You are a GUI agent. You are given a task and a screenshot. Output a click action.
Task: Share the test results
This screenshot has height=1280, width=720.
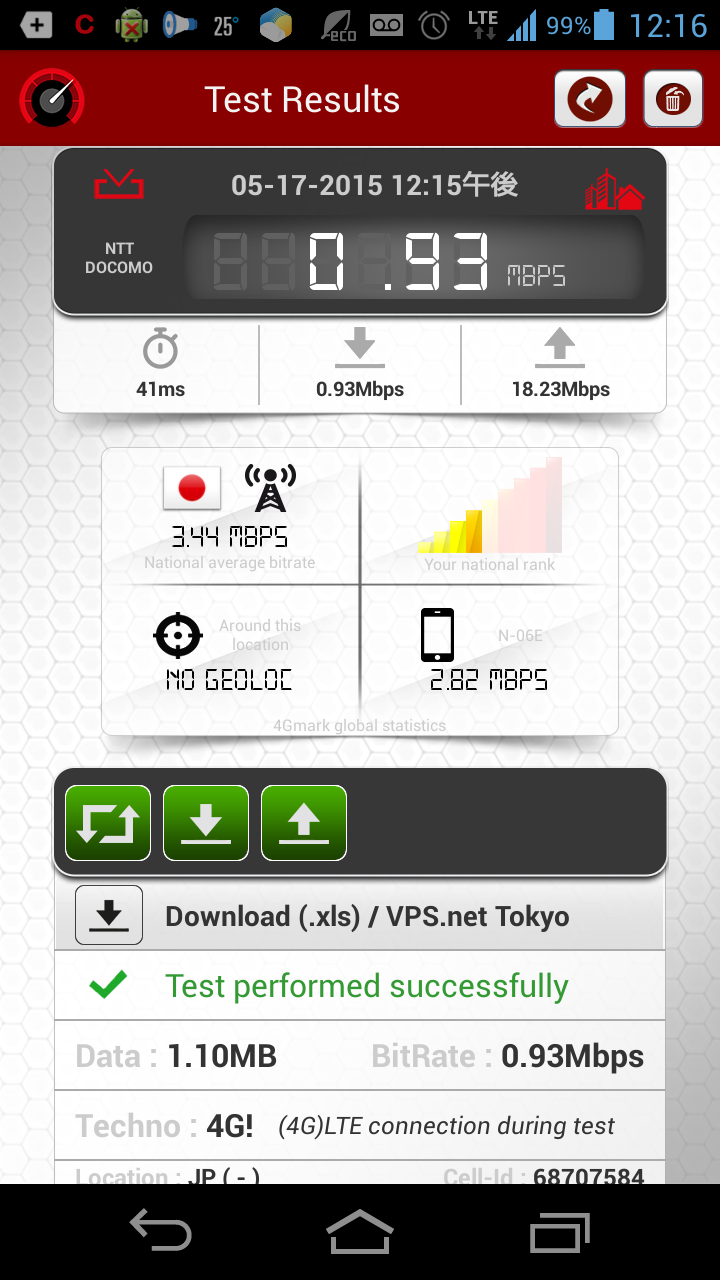click(x=590, y=99)
